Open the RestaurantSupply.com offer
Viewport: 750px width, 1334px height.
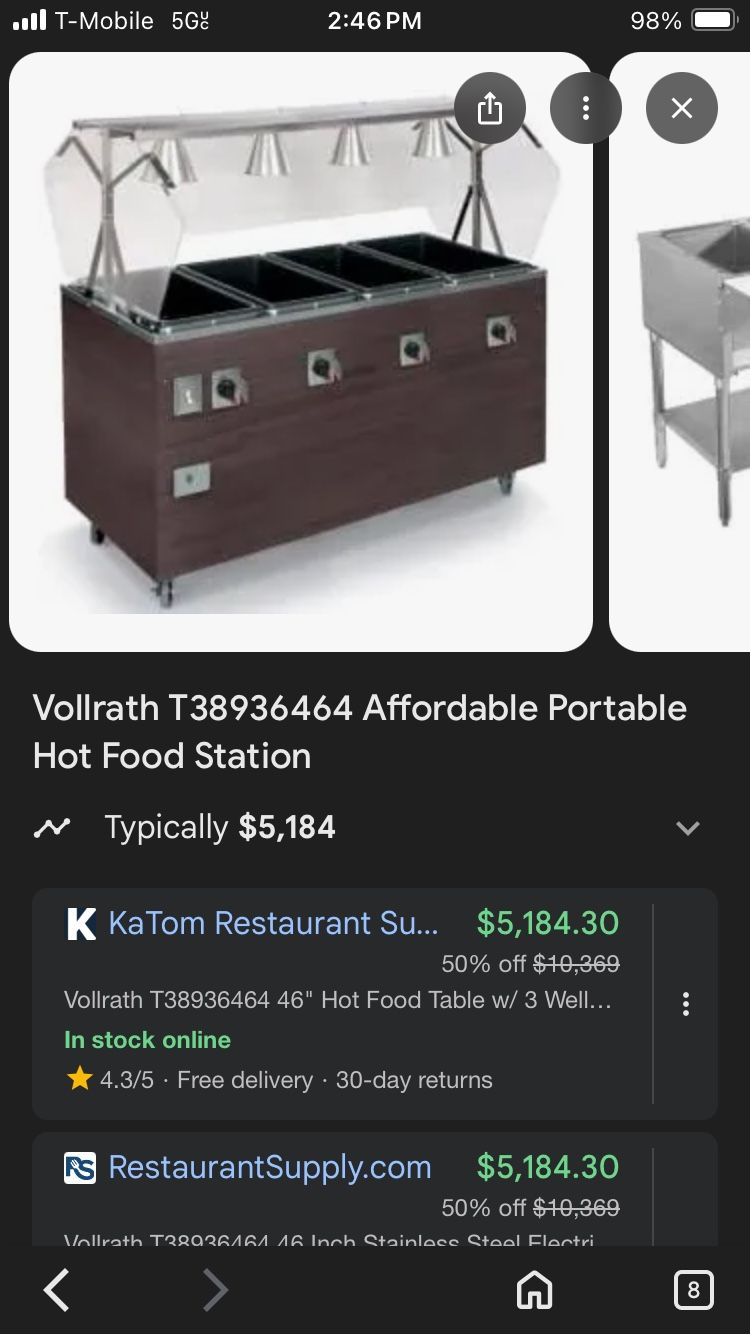(270, 1167)
